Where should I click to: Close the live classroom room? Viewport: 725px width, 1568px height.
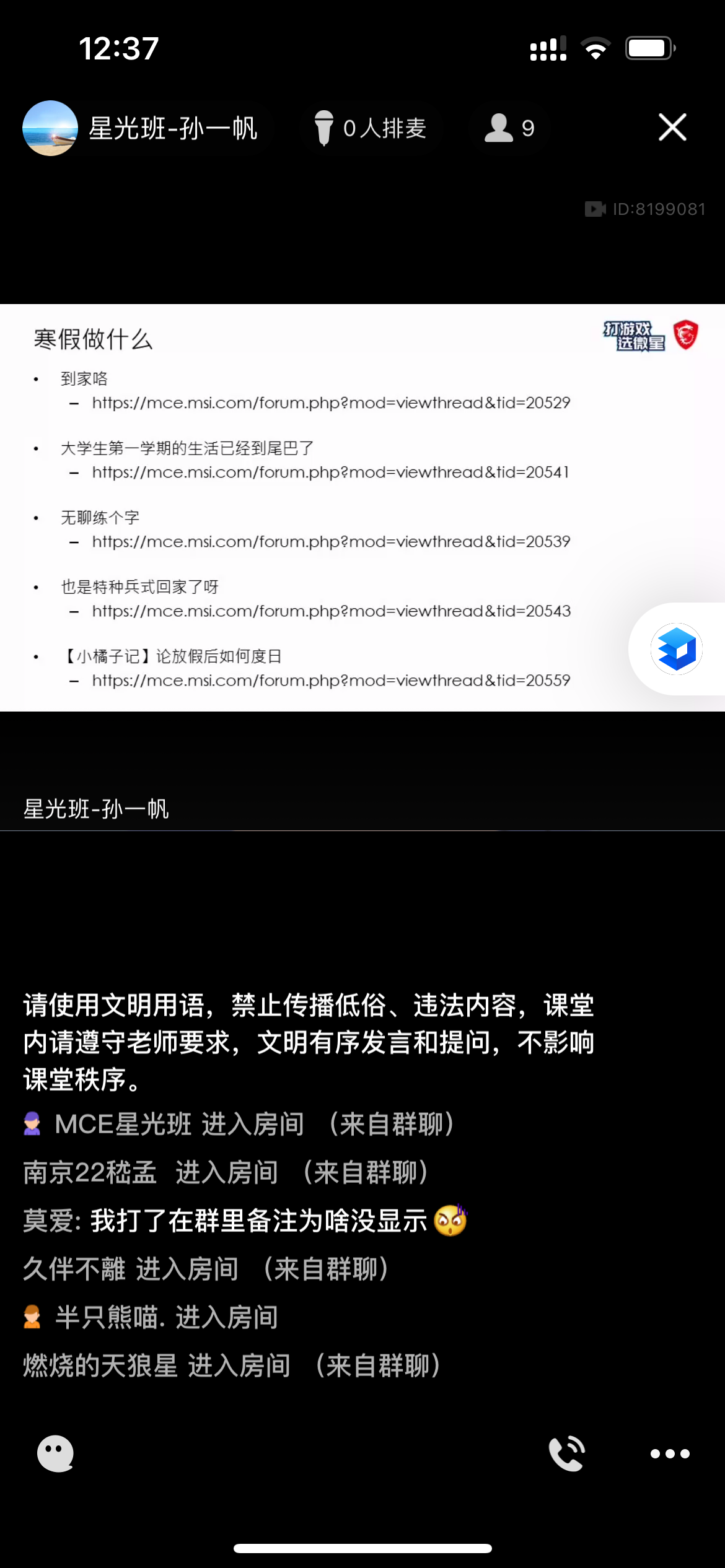click(672, 128)
